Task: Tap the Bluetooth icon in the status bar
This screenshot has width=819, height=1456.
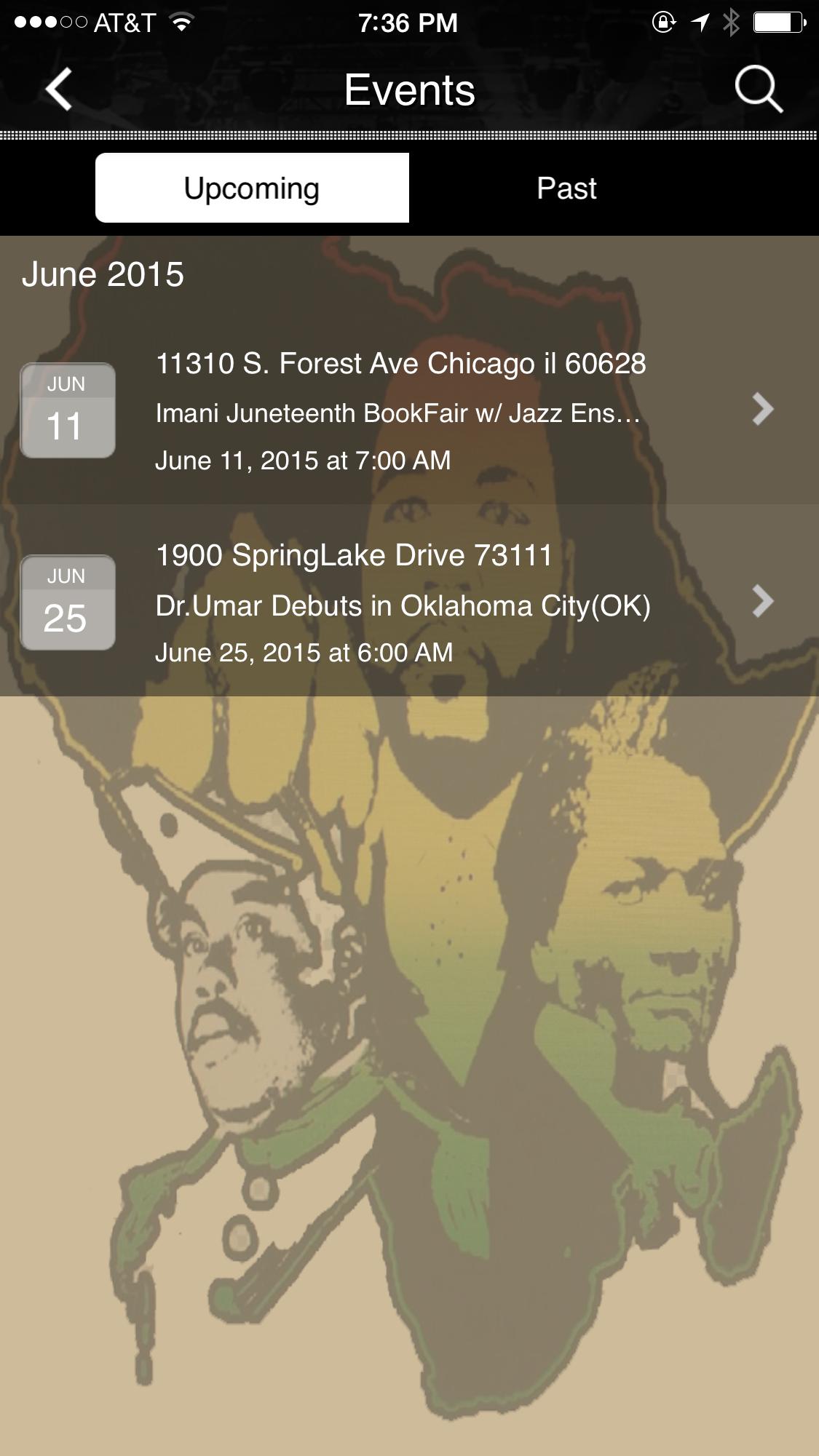Action: point(730,22)
